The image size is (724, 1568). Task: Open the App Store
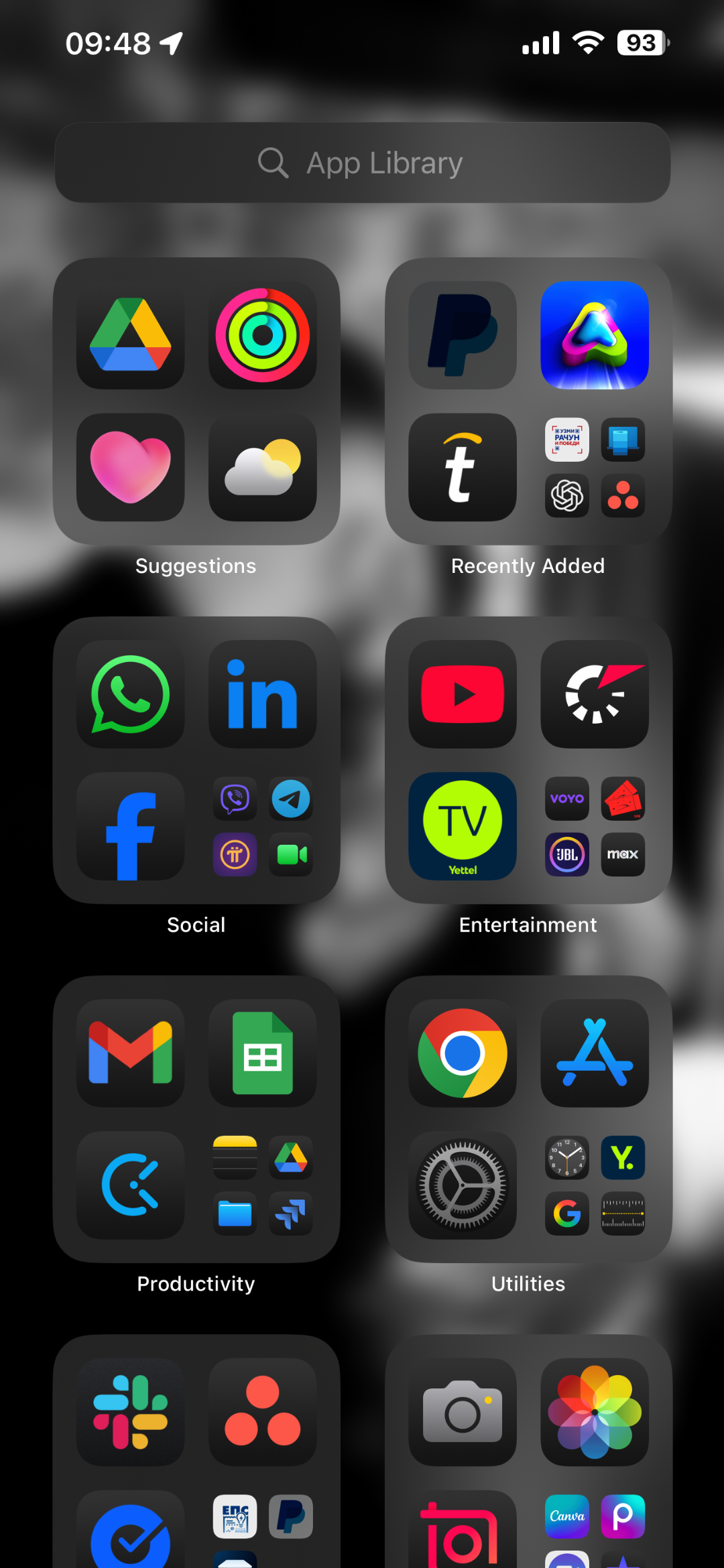point(594,1053)
